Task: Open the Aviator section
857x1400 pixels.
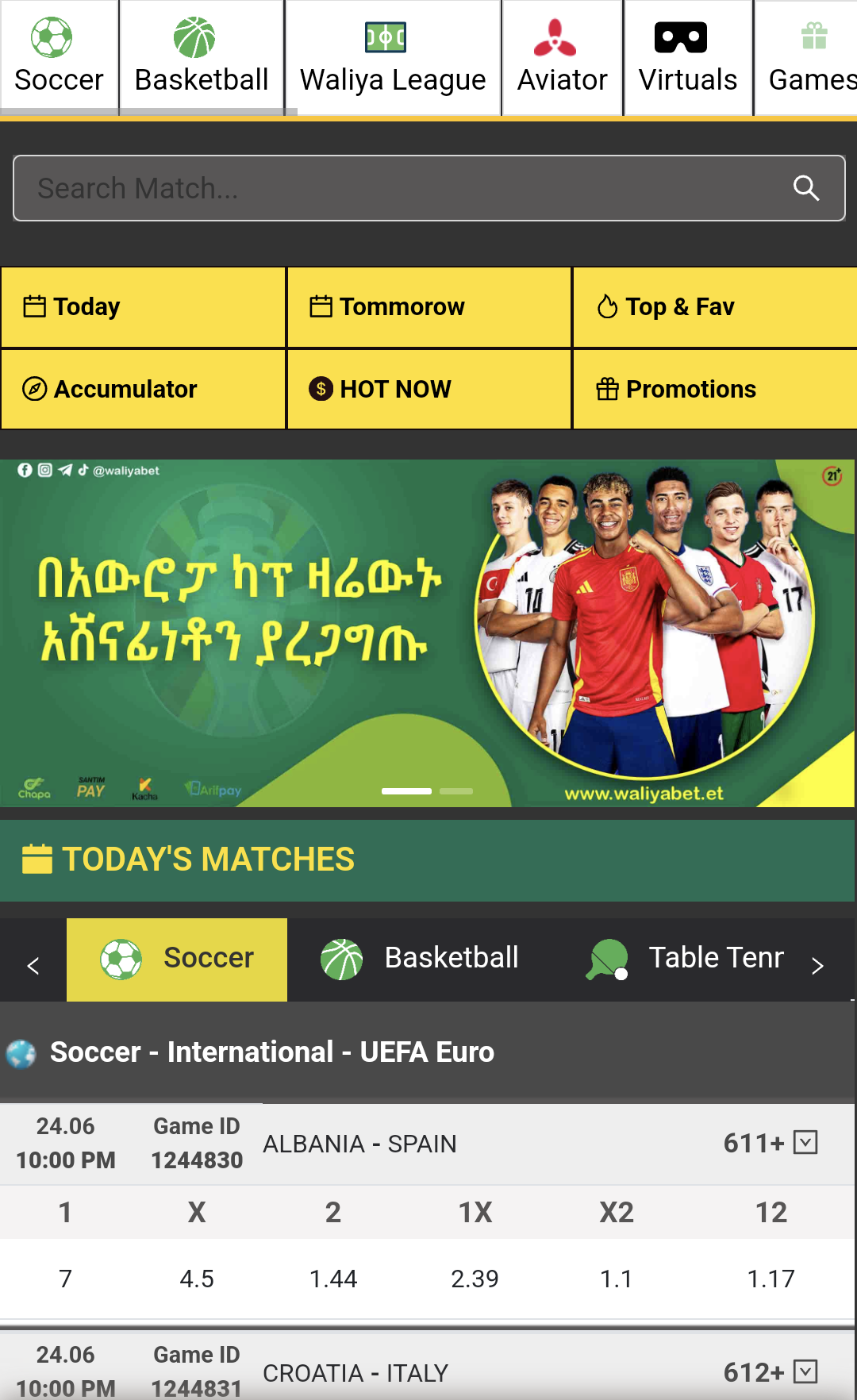Action: click(562, 57)
